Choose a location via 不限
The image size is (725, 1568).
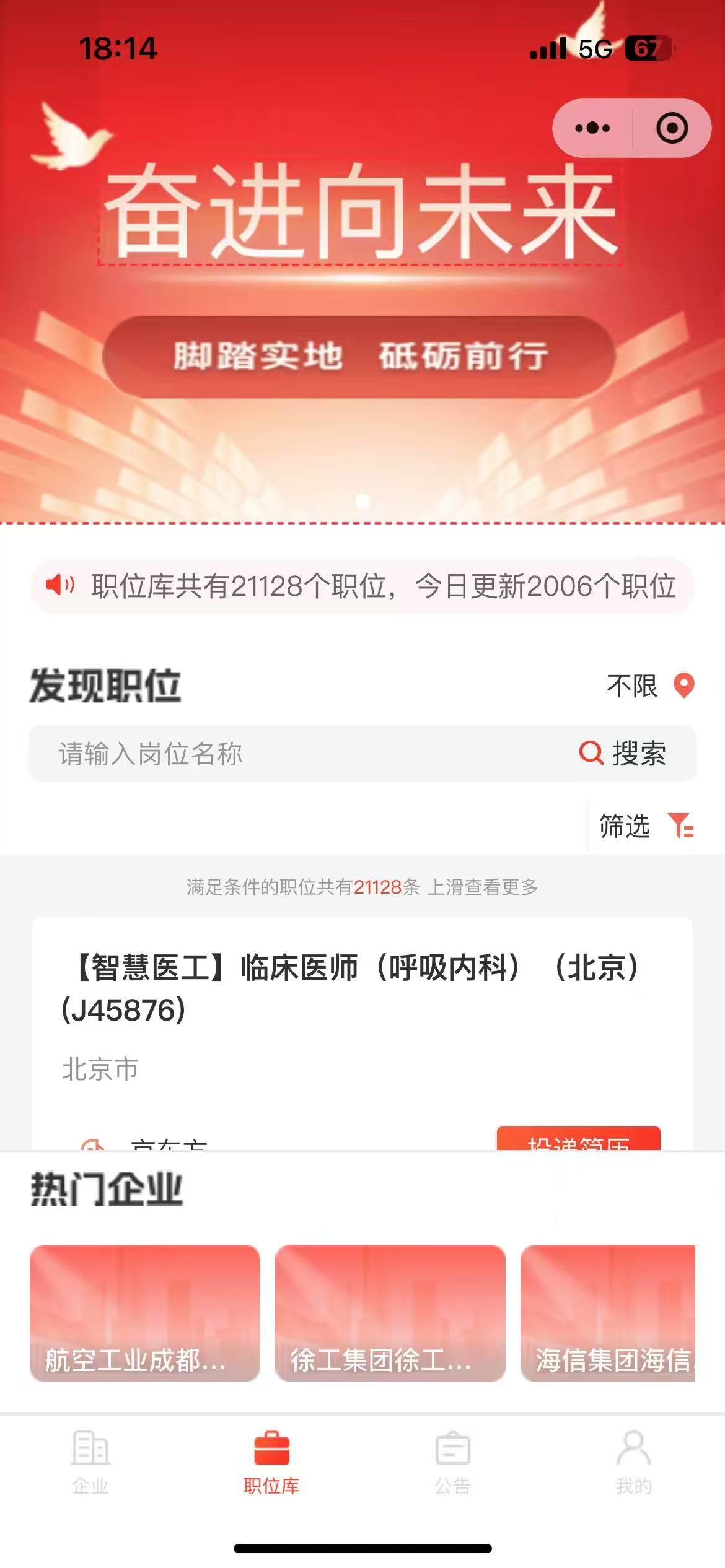[649, 686]
